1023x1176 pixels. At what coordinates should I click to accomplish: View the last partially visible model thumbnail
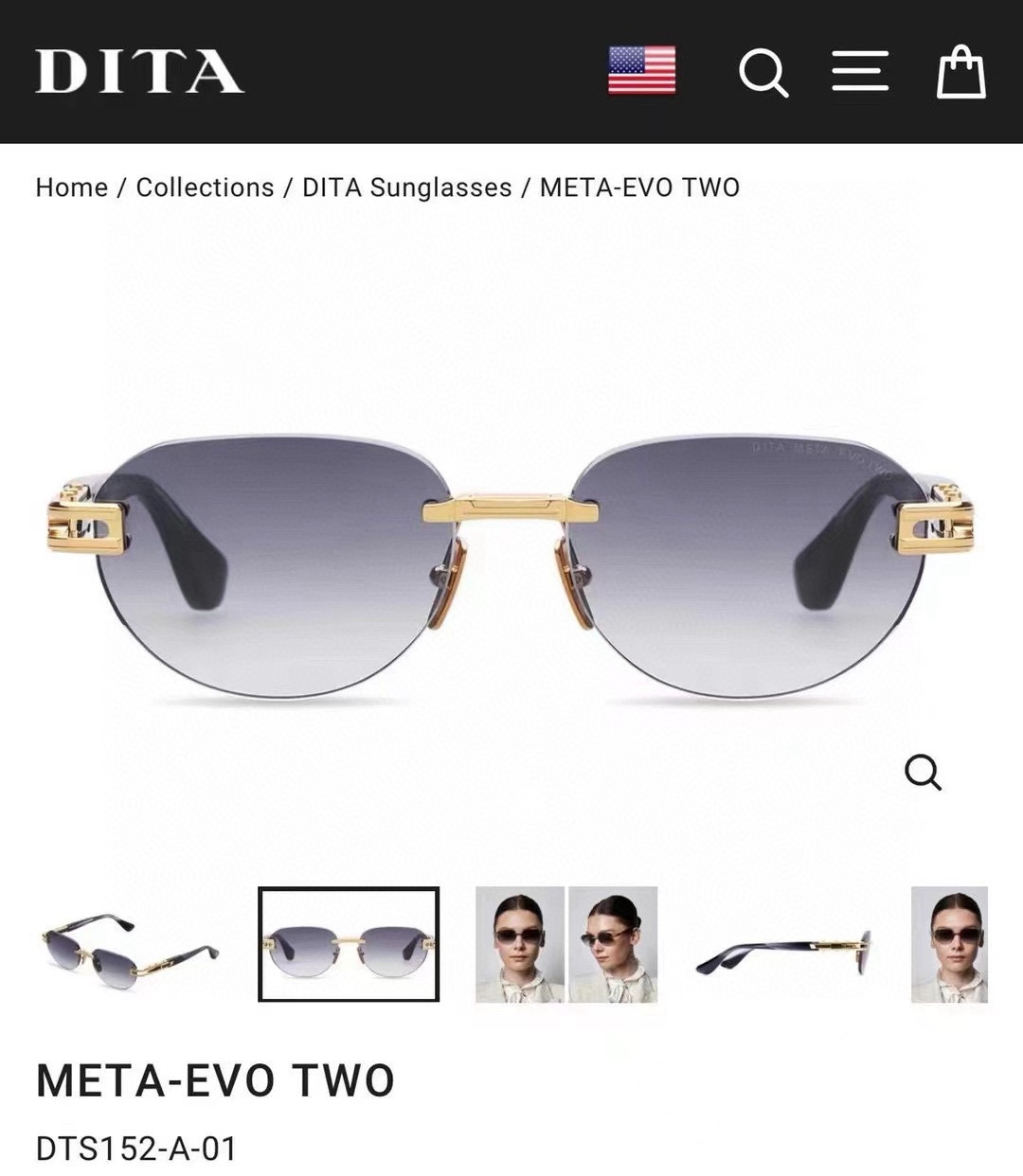click(949, 944)
